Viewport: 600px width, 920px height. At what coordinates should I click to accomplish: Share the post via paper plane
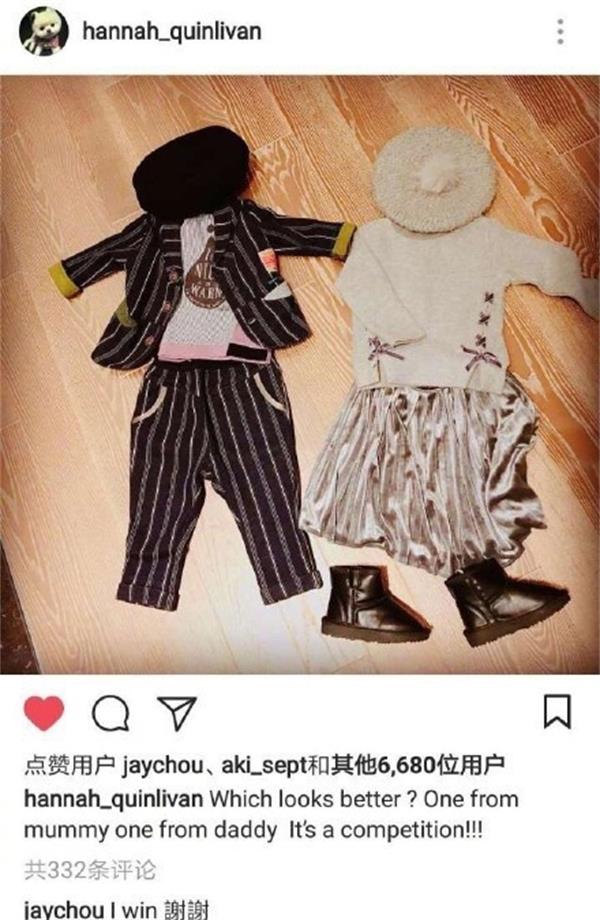pos(175,713)
